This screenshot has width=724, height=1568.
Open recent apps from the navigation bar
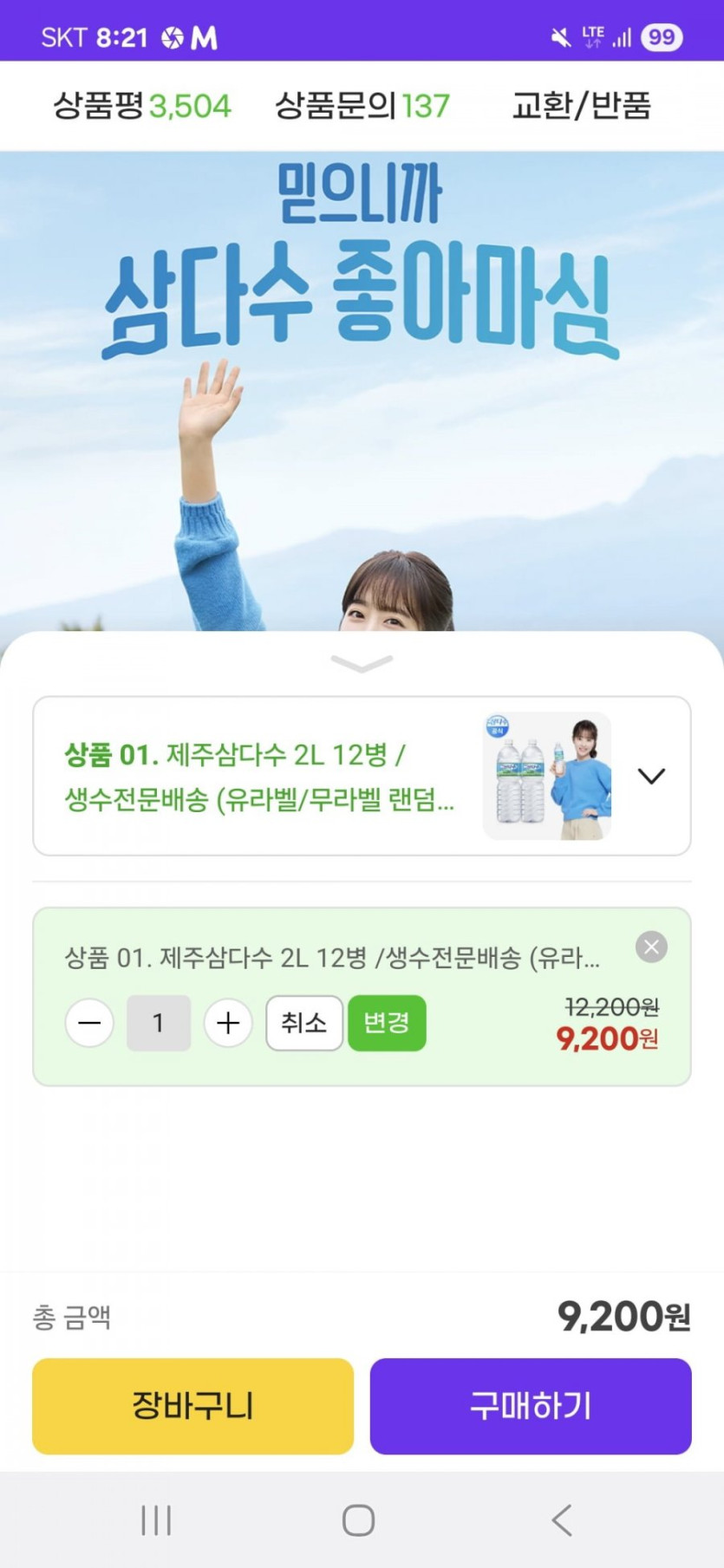(156, 1520)
